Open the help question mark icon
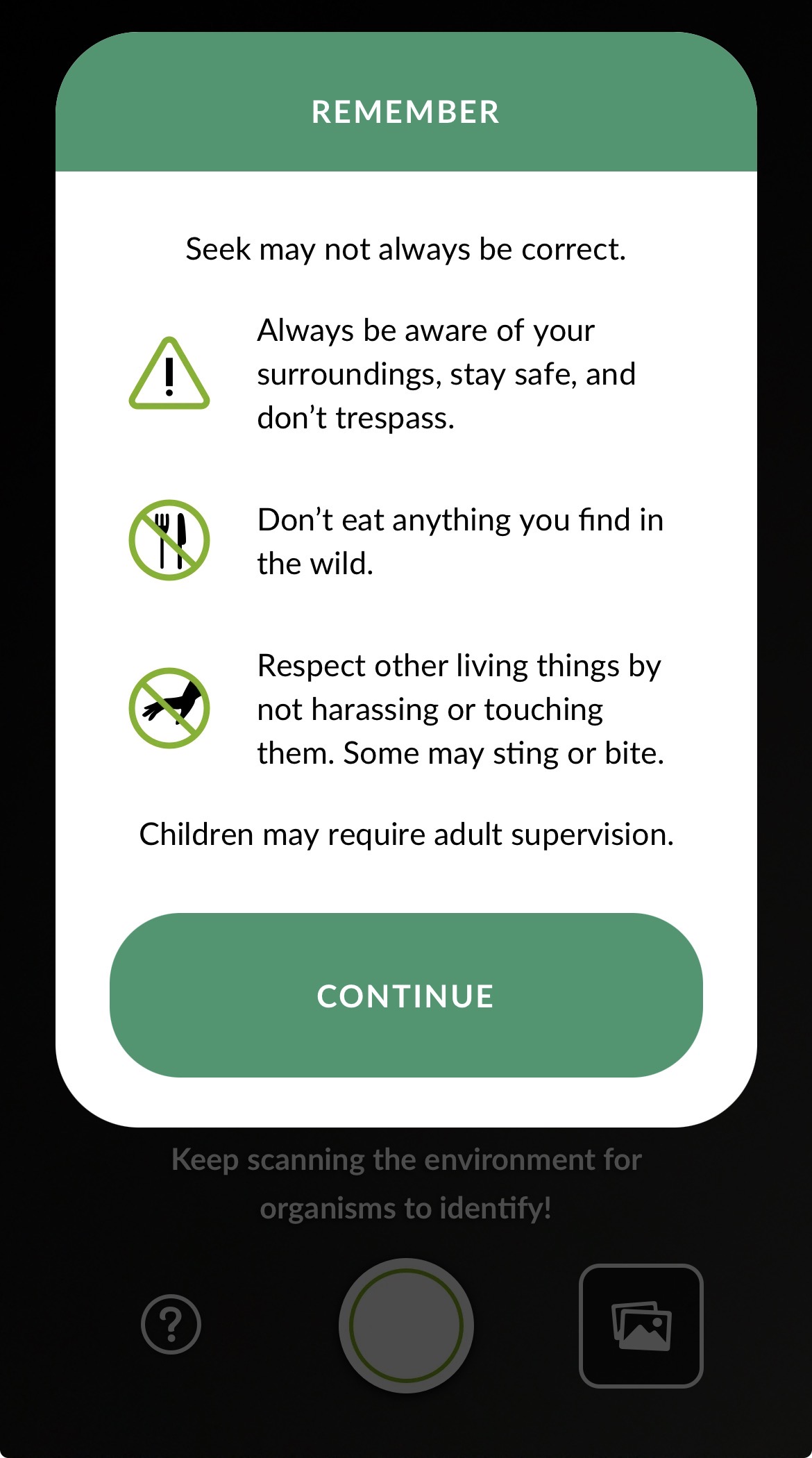Image resolution: width=812 pixels, height=1458 pixels. point(171,1324)
